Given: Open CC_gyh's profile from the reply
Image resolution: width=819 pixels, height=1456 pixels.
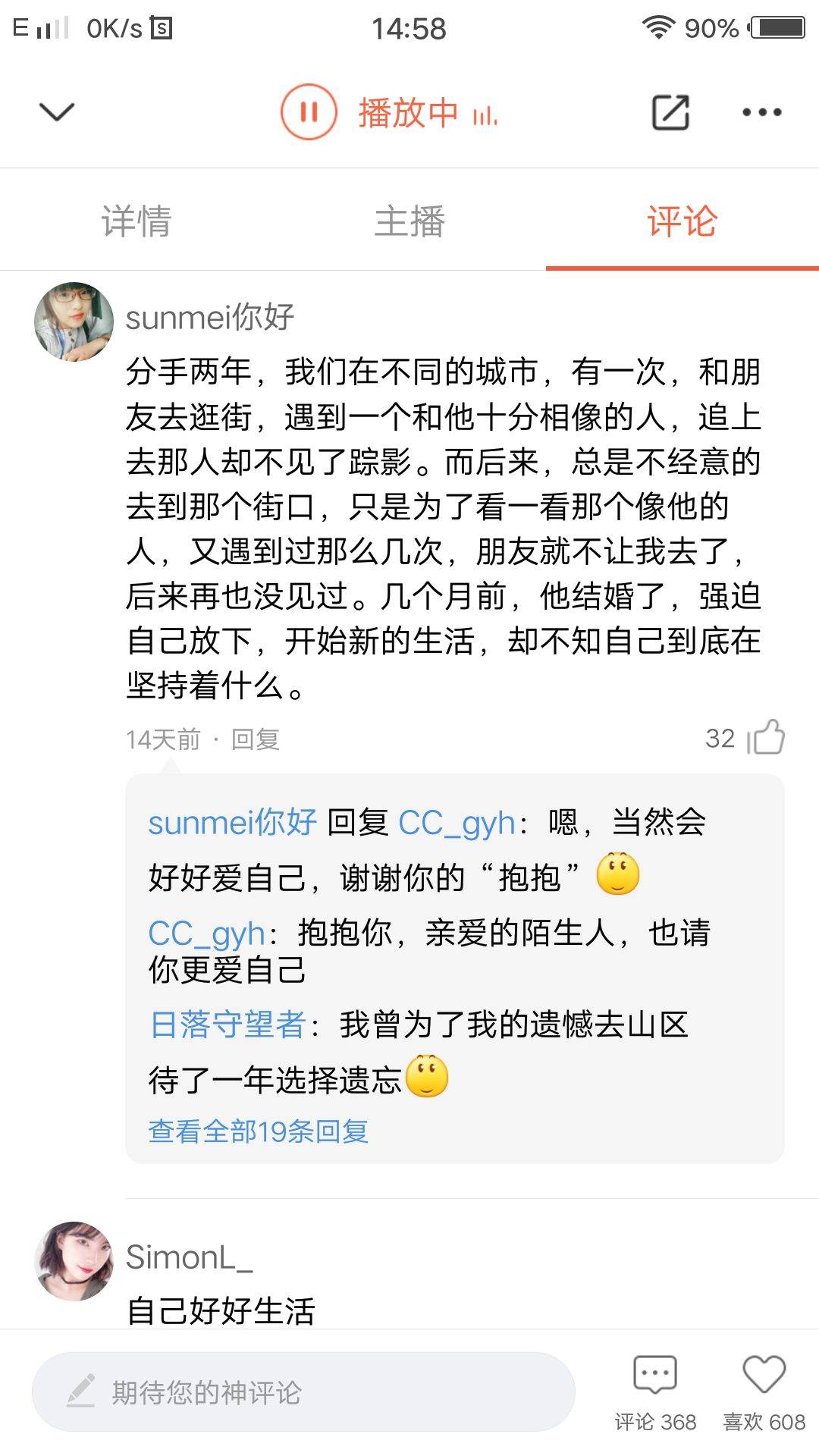Looking at the screenshot, I should point(206,934).
